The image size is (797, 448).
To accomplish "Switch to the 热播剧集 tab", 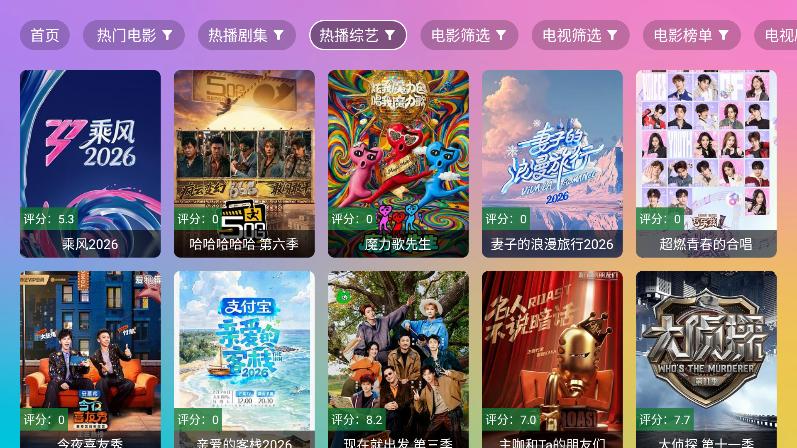I will (x=246, y=35).
